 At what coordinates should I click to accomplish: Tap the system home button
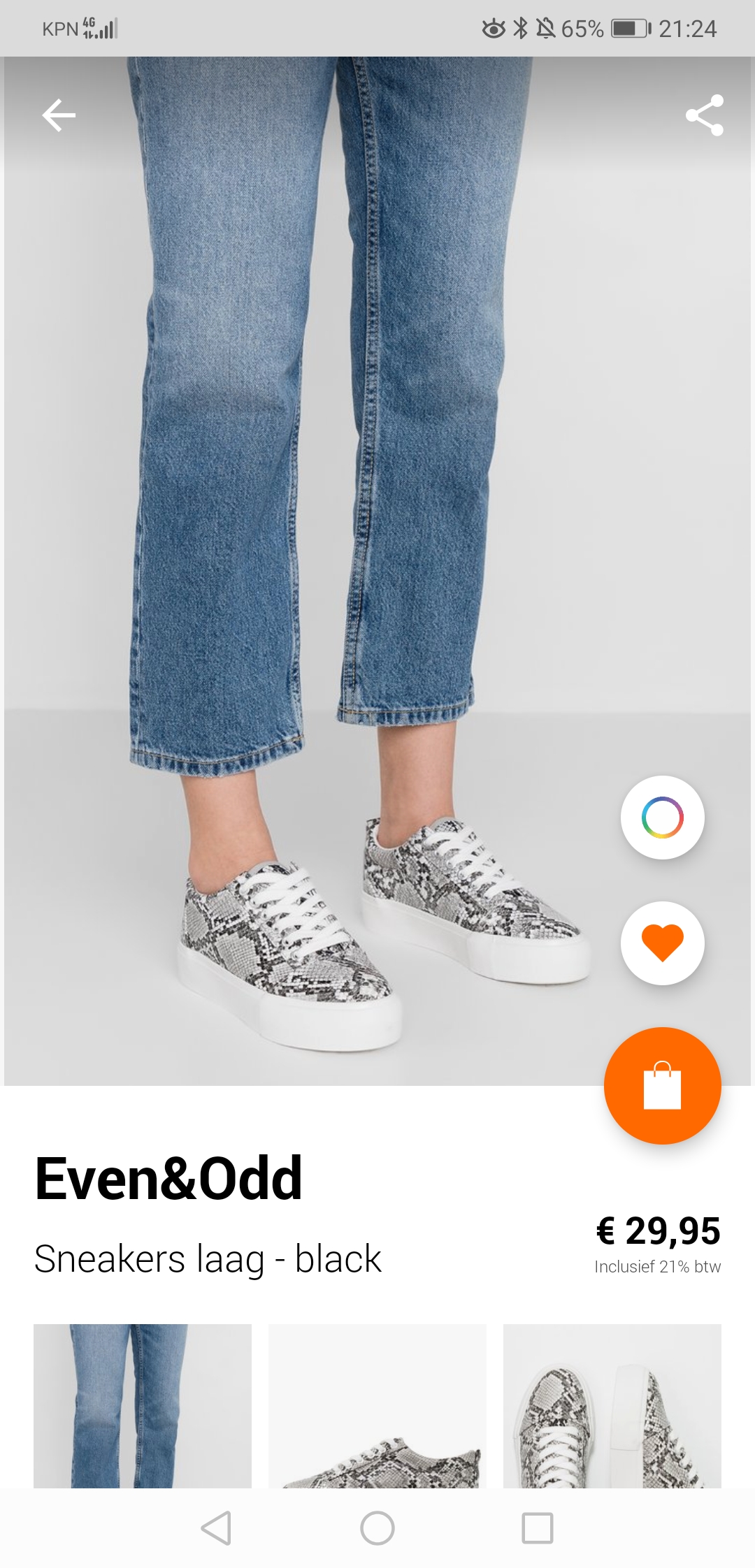coord(377,1528)
